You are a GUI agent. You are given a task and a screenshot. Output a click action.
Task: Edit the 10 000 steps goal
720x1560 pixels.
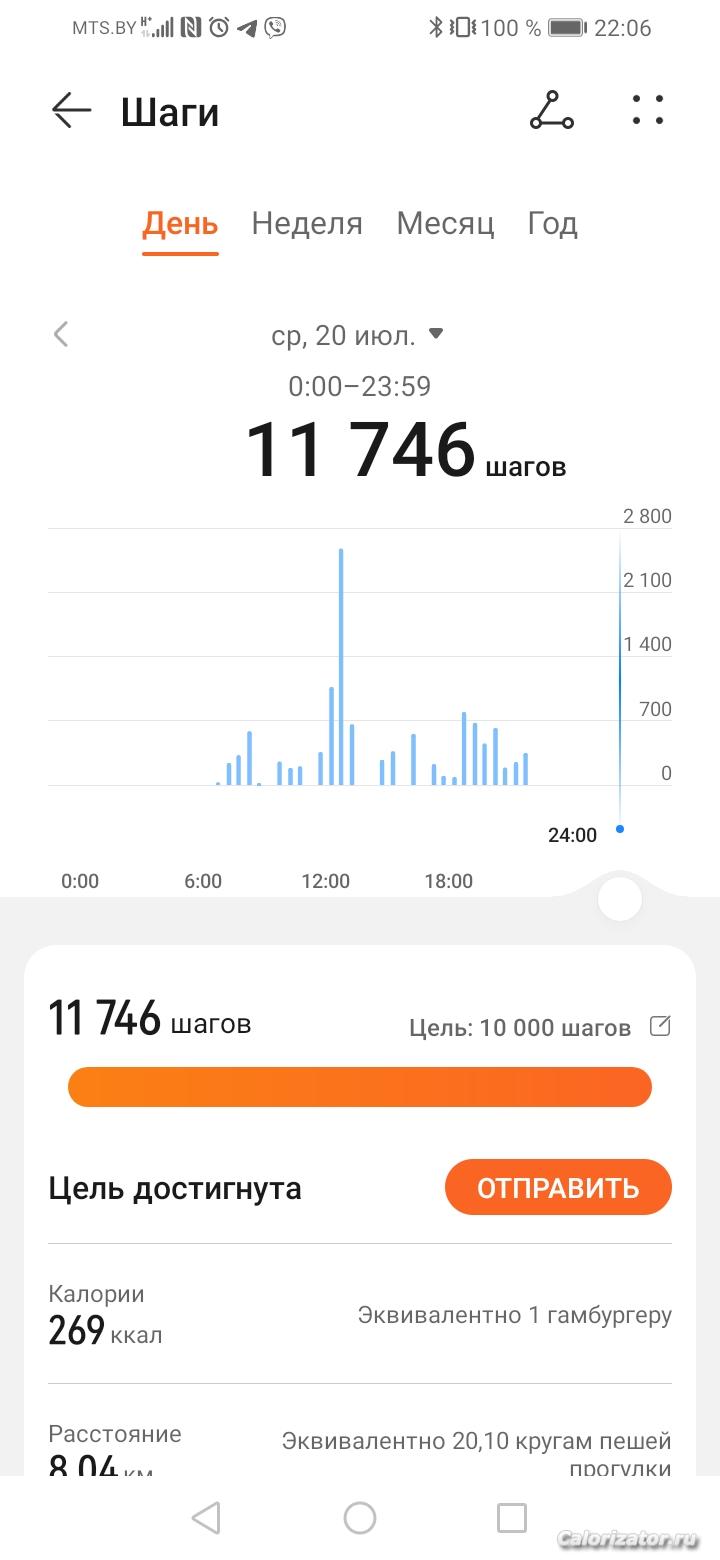[660, 1026]
